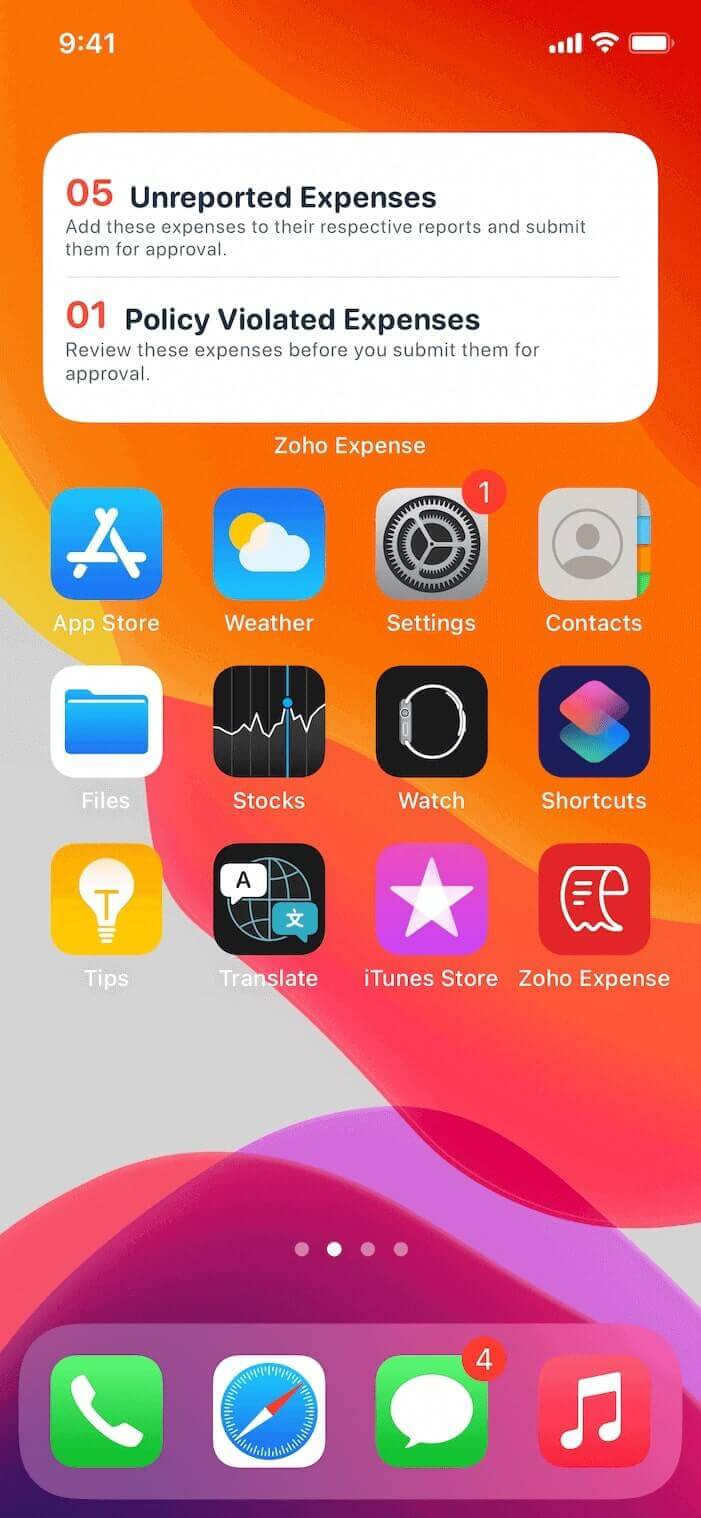
Task: Launch the App Store
Action: coord(106,543)
